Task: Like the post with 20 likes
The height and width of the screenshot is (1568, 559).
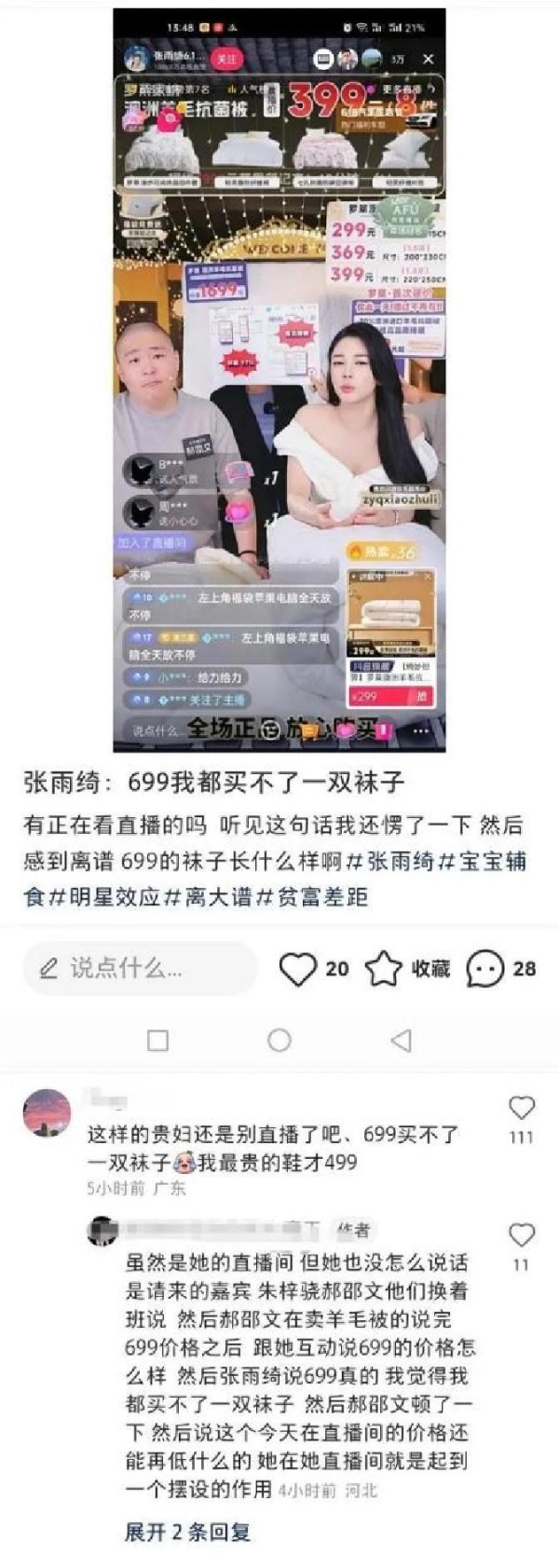Action: click(x=298, y=969)
